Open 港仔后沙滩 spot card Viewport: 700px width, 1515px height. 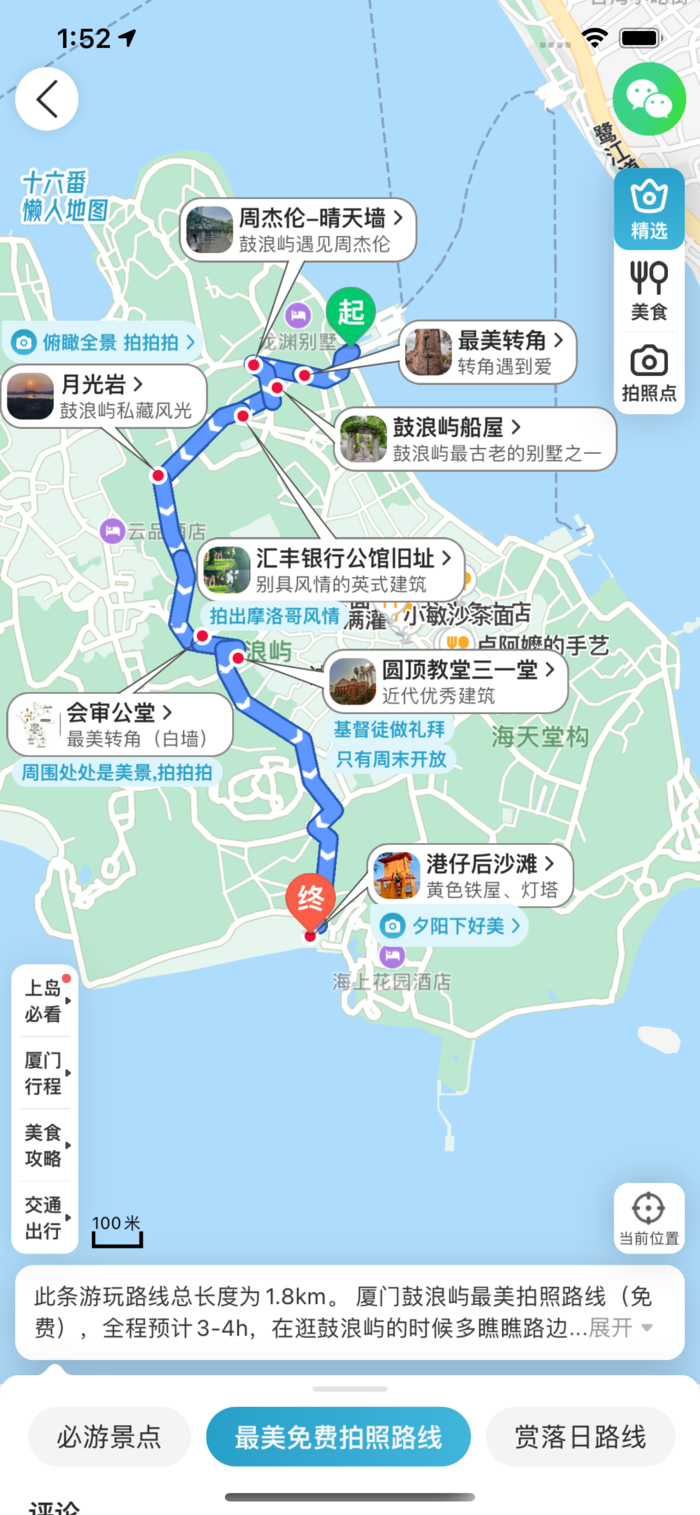click(x=471, y=875)
